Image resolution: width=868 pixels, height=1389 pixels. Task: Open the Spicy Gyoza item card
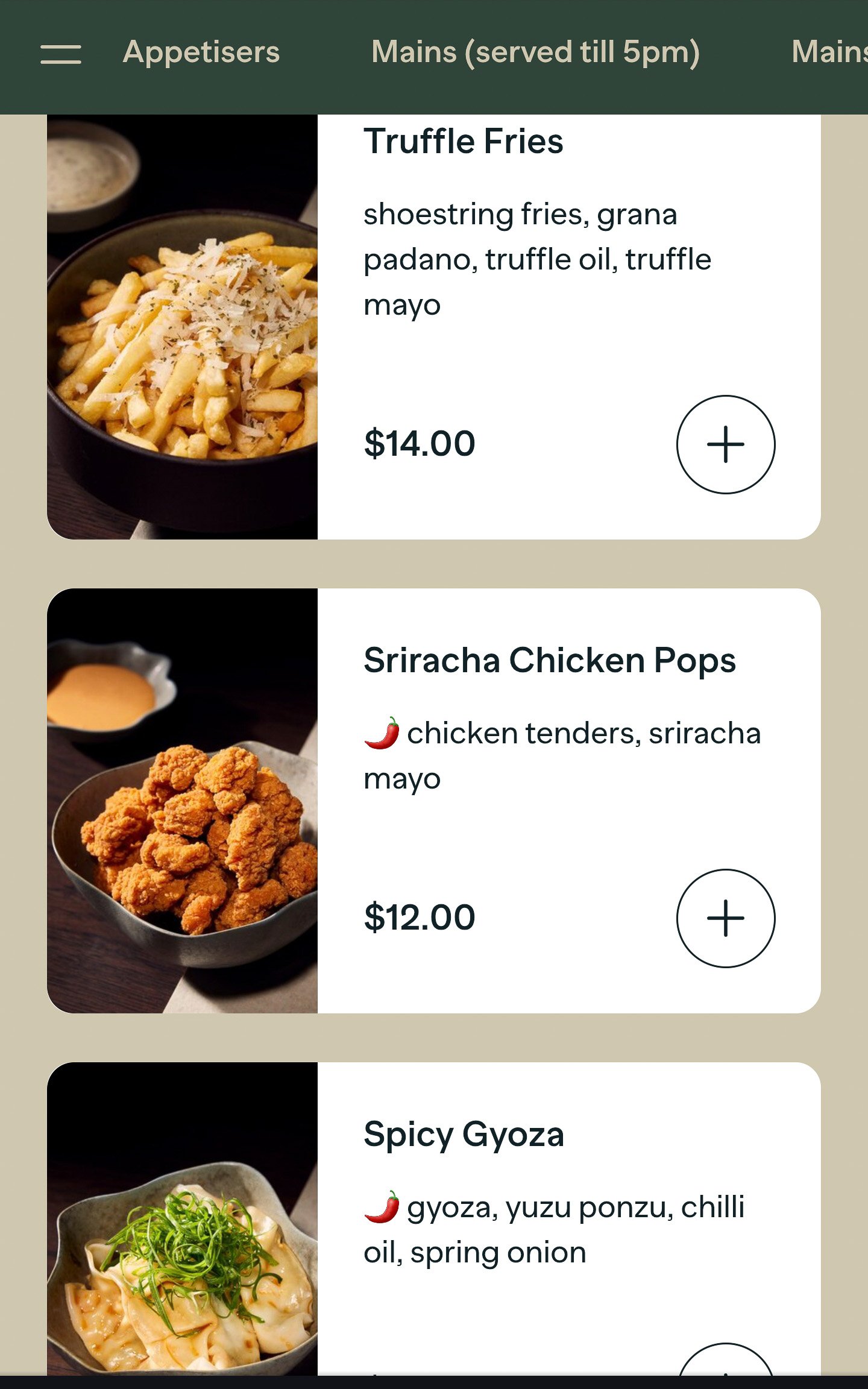pyautogui.click(x=464, y=1135)
